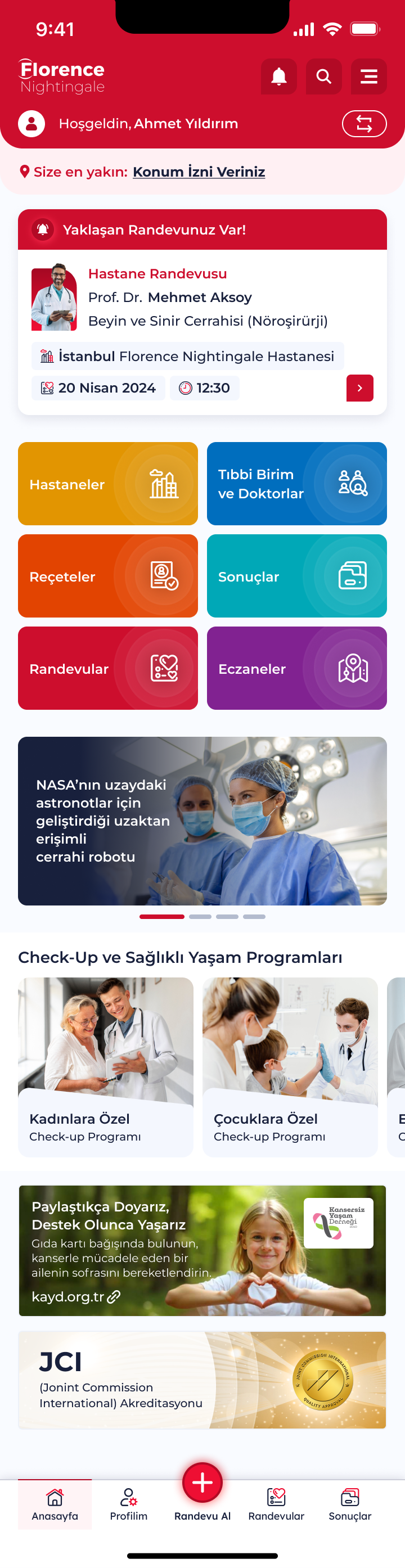Open Kadınlara Özel Check-up Programı card
This screenshot has height=1568, width=405.
(x=105, y=1066)
